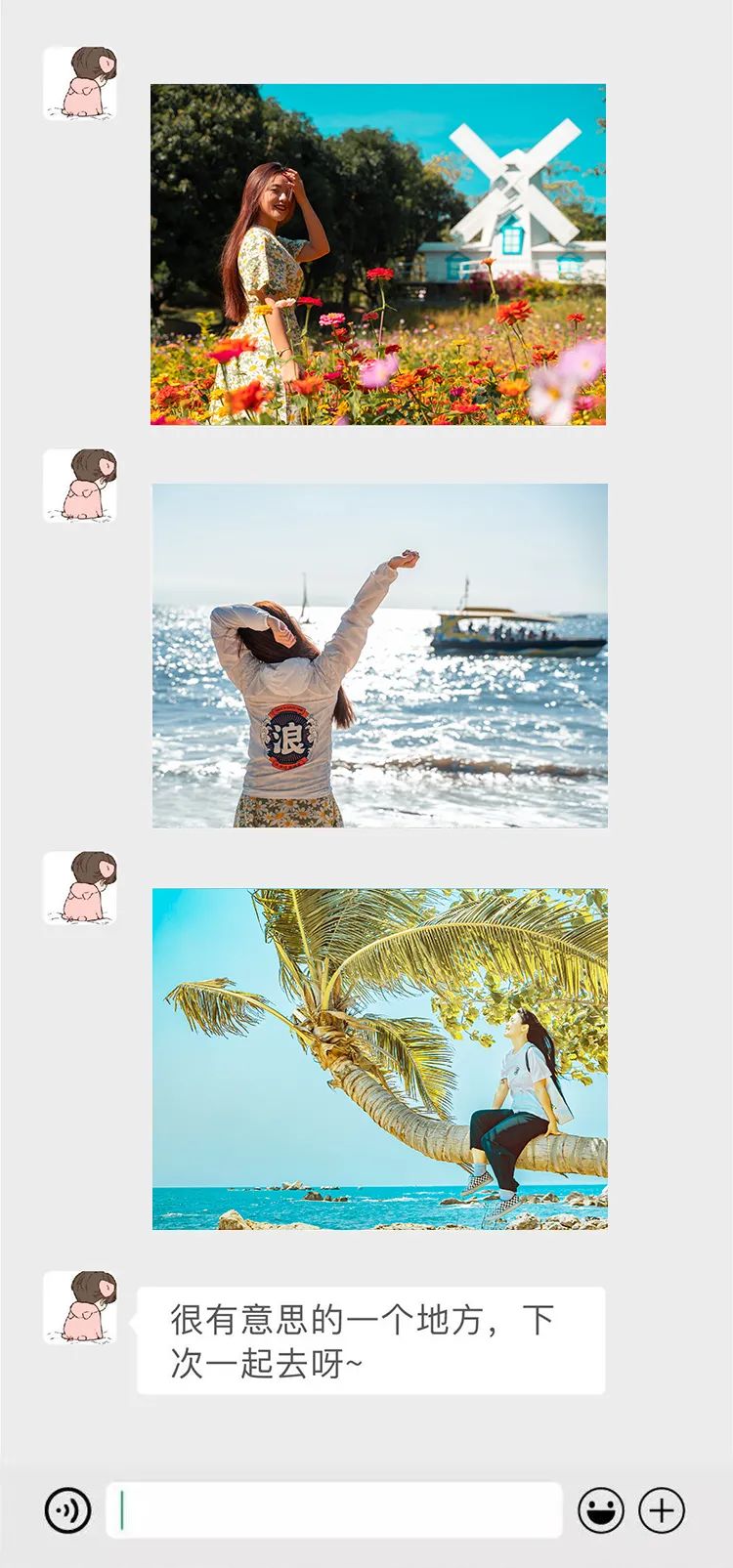Focus the message text field
Viewport: 733px width, 1568px height.
click(x=334, y=1510)
